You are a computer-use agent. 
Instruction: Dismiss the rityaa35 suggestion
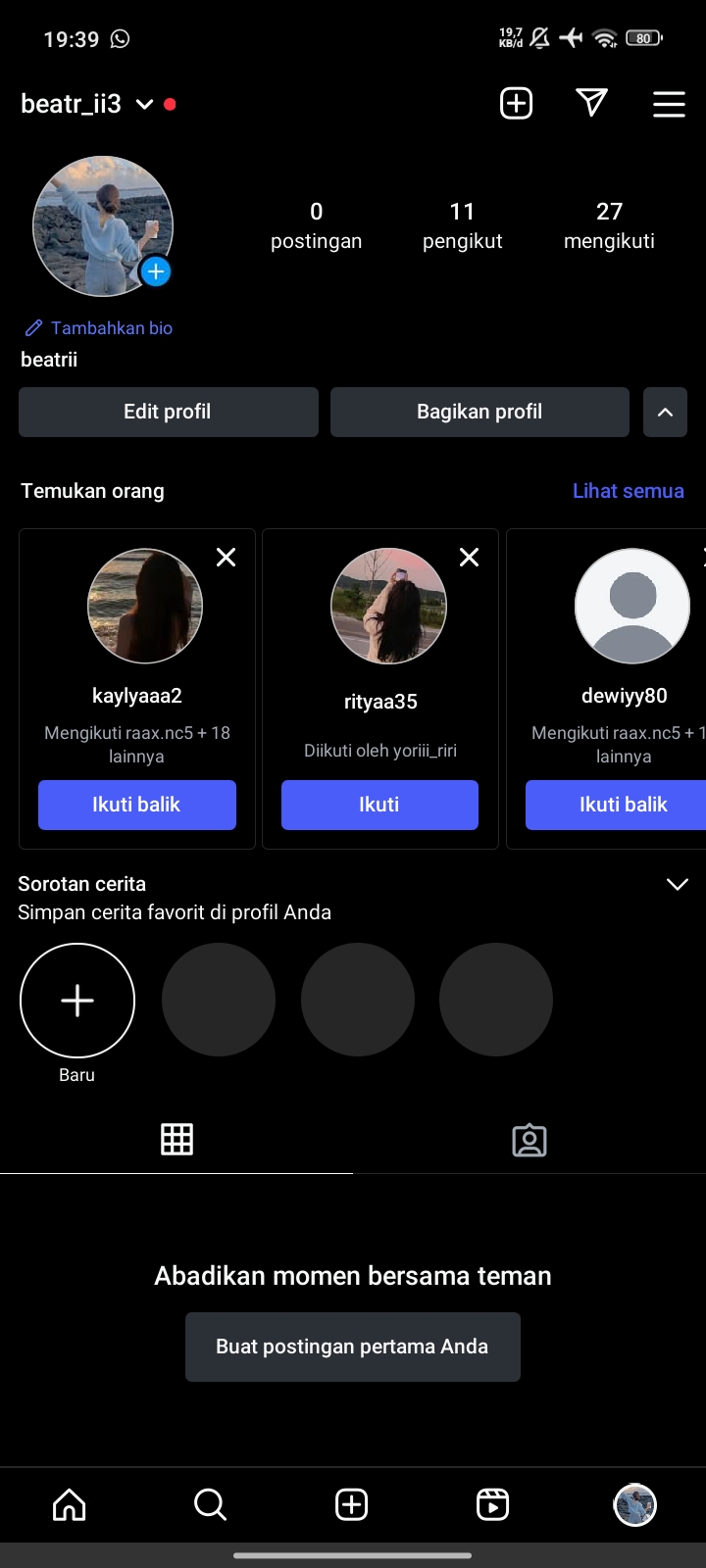(470, 558)
